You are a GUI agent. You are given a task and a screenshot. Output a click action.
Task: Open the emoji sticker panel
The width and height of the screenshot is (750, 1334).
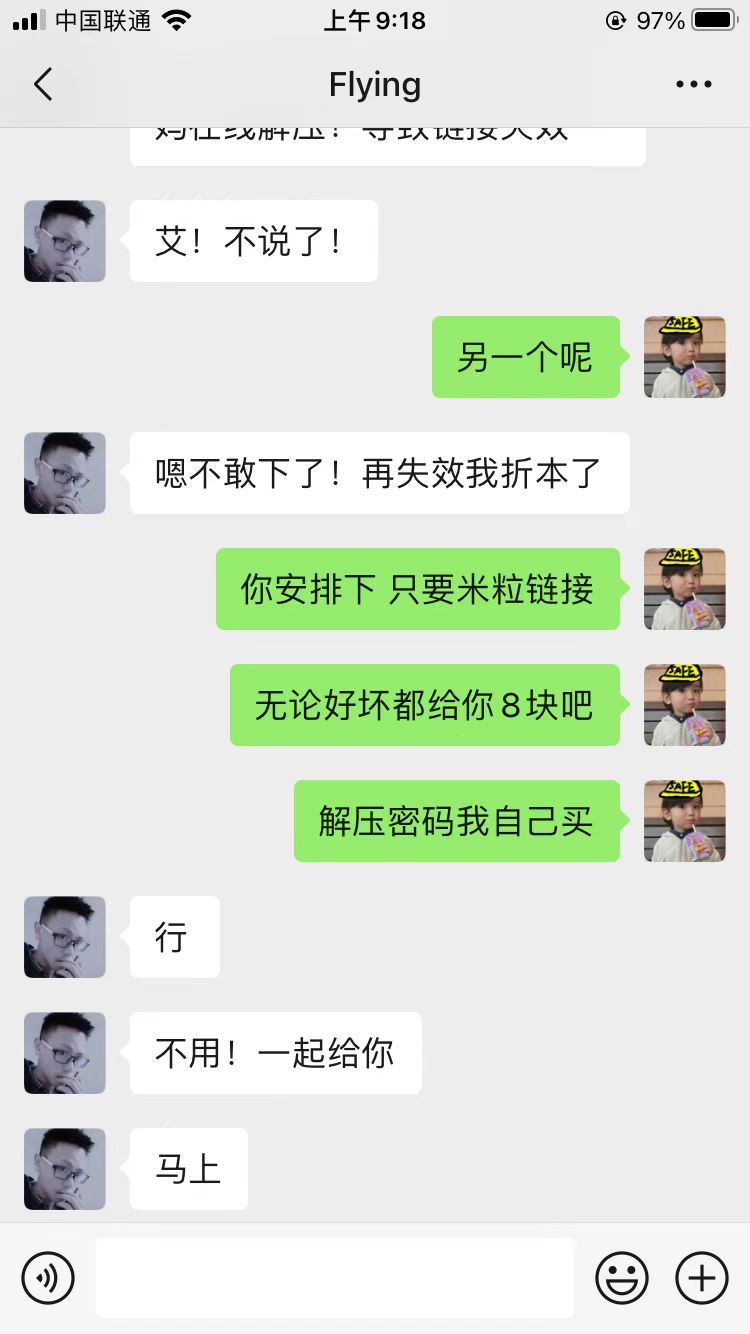point(622,1277)
